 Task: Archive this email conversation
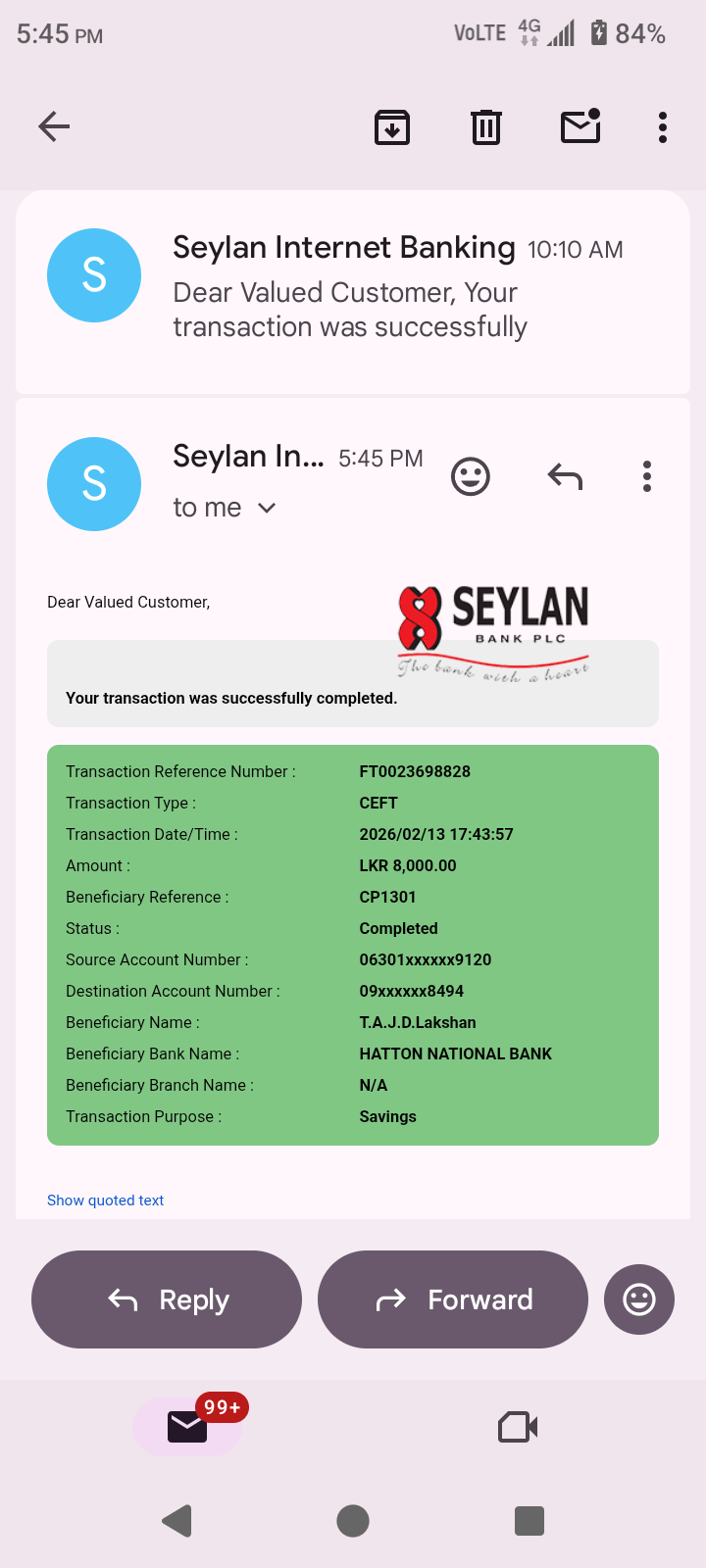pyautogui.click(x=392, y=127)
